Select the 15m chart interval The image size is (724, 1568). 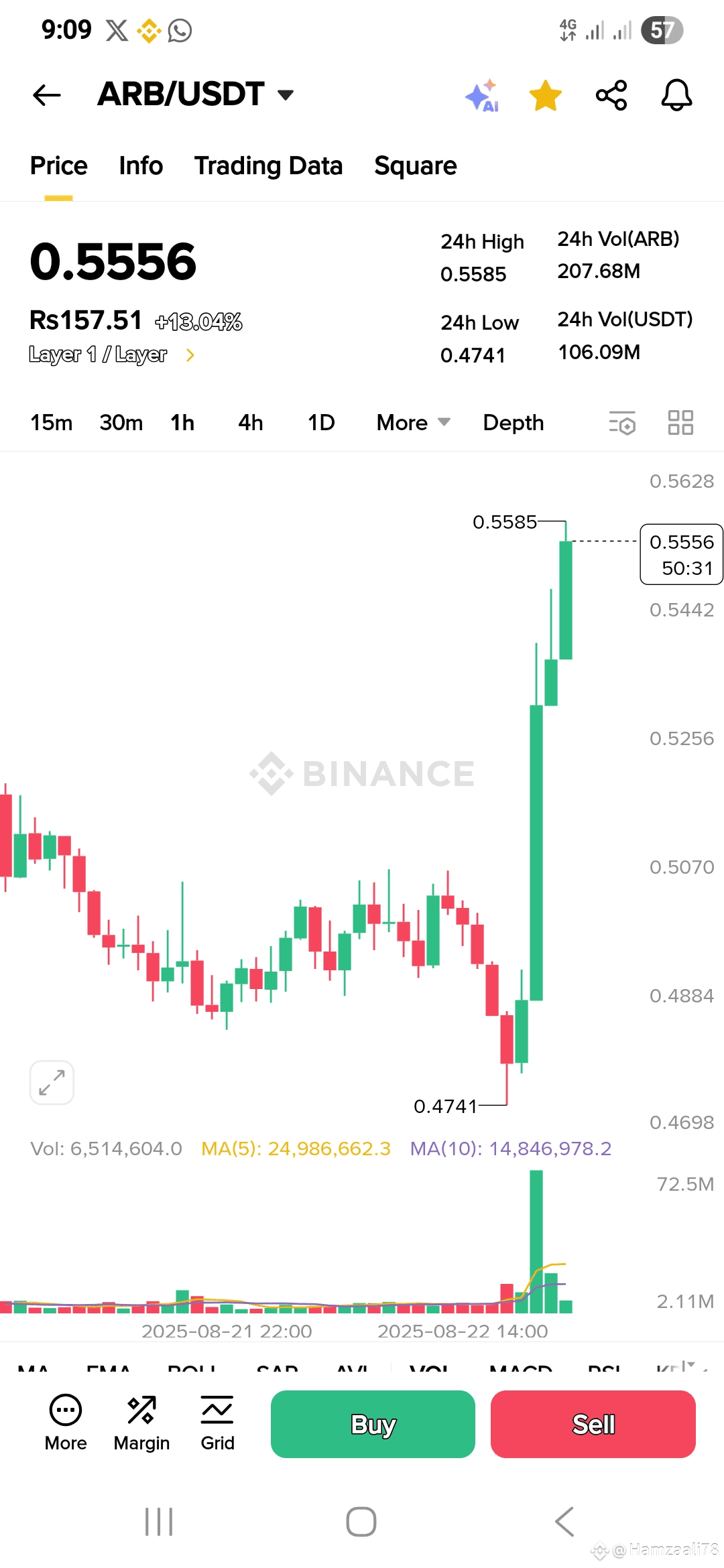click(x=52, y=423)
